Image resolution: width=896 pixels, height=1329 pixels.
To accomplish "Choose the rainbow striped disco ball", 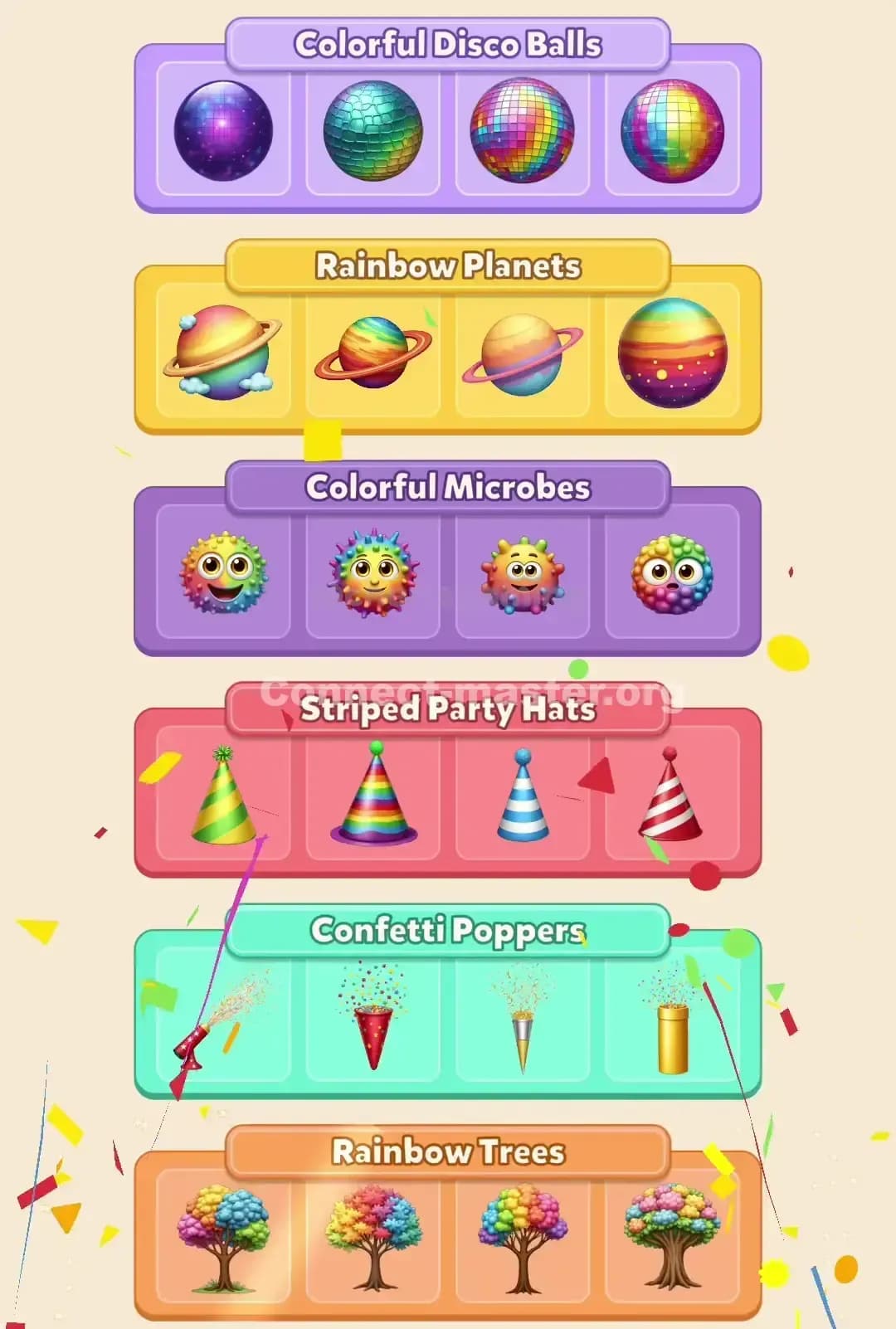I will click(673, 131).
